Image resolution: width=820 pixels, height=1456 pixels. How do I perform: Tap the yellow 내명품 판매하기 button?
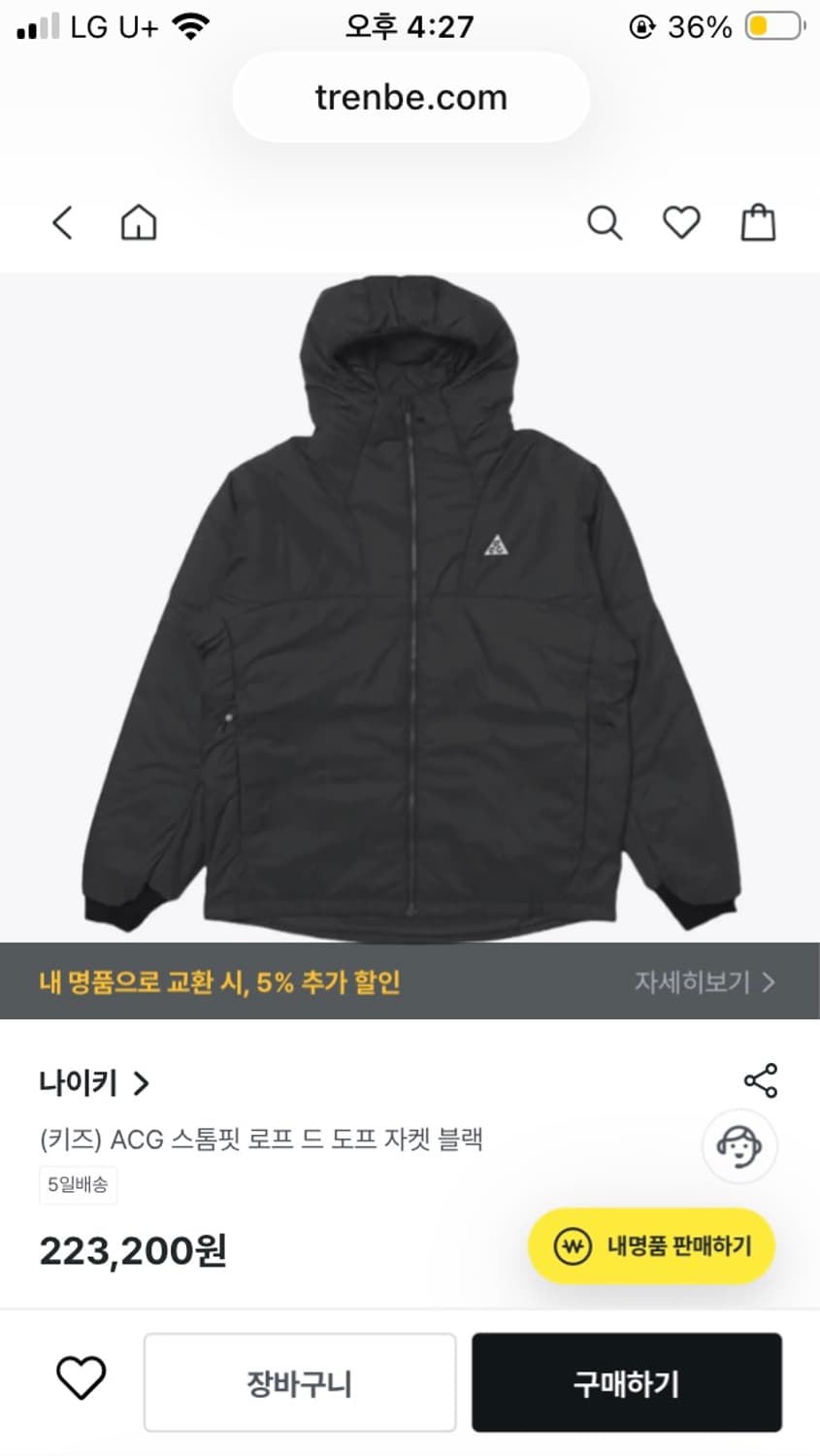(x=650, y=1245)
